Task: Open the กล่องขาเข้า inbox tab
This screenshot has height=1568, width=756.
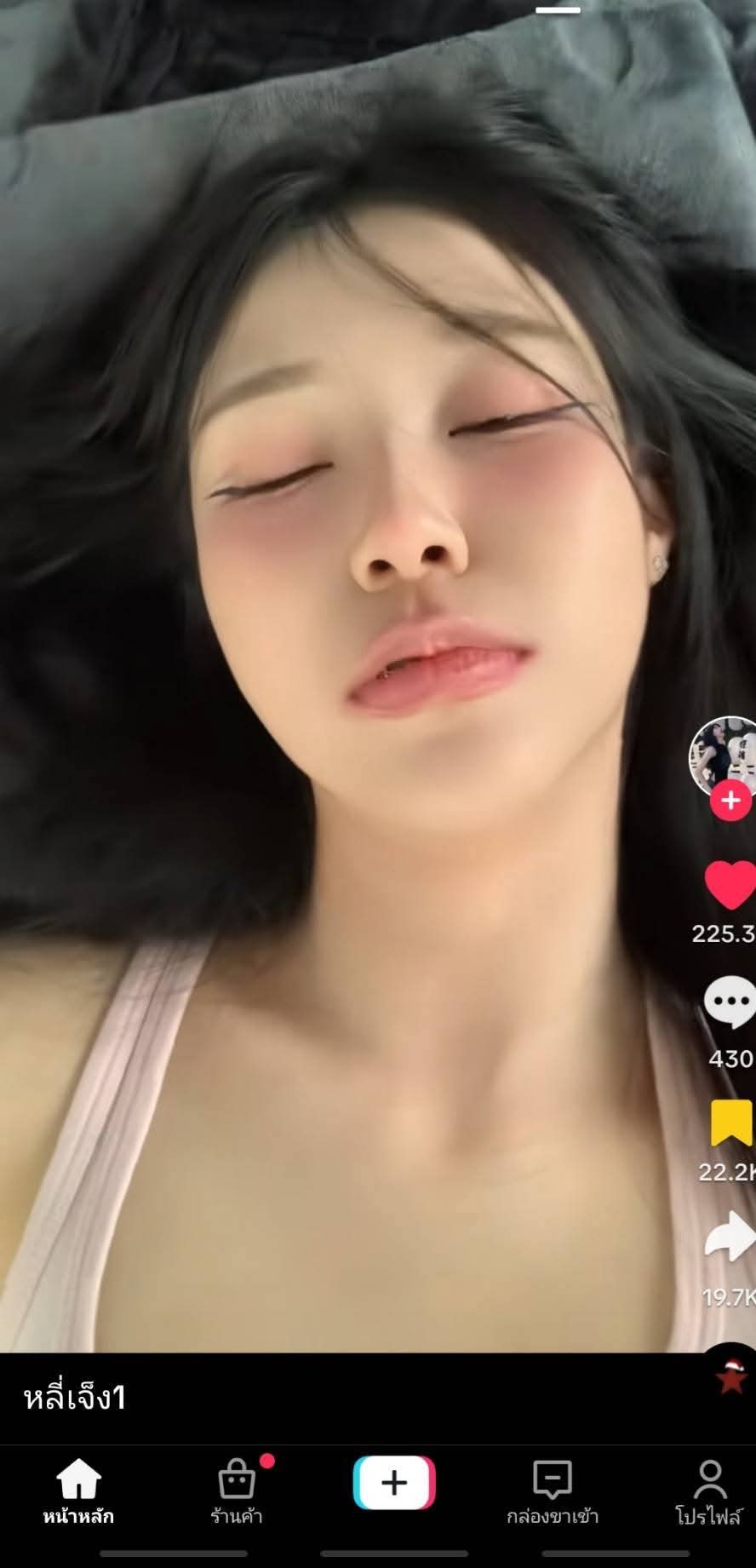Action: 553,1491
